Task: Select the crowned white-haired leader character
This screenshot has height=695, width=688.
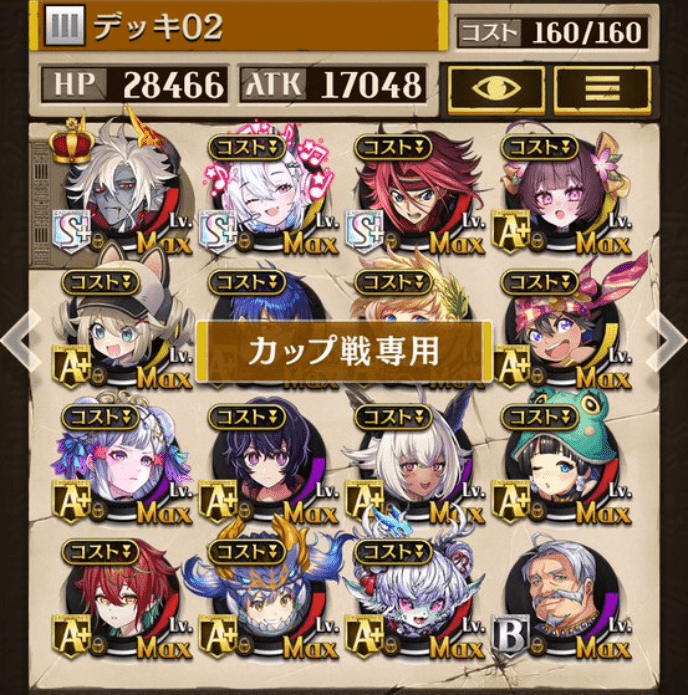Action: click(125, 190)
